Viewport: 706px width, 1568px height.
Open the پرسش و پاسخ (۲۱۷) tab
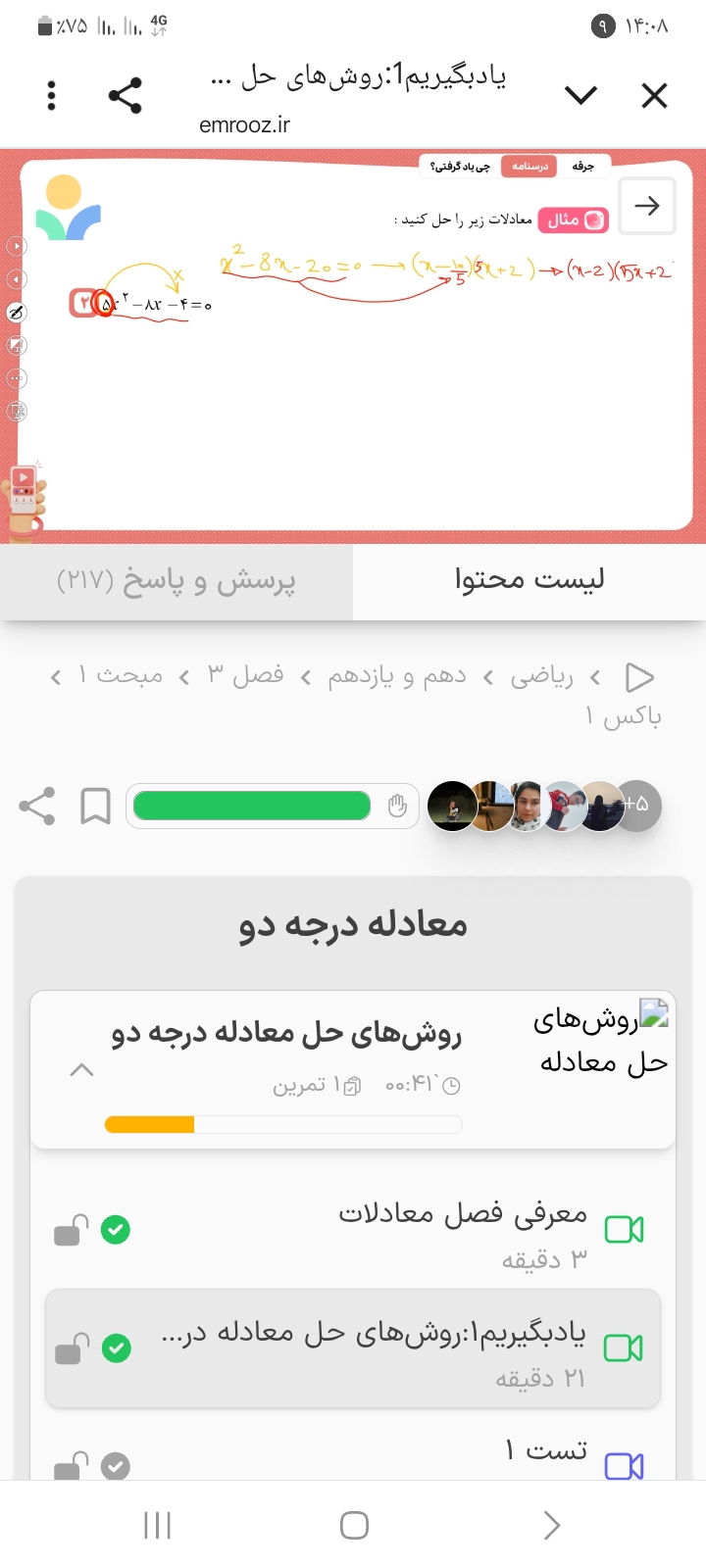click(x=176, y=580)
